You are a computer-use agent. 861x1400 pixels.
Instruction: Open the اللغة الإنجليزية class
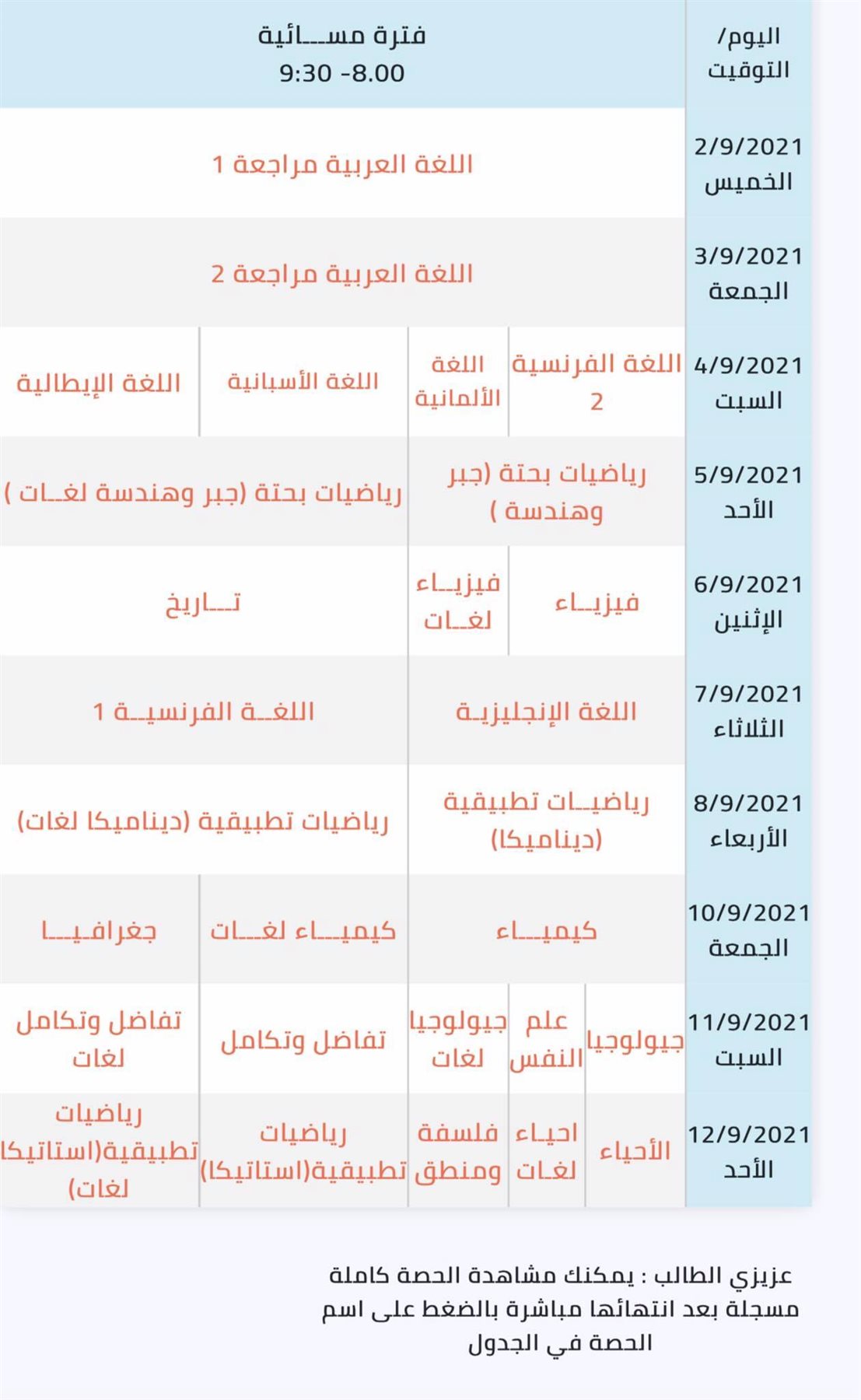coord(546,712)
